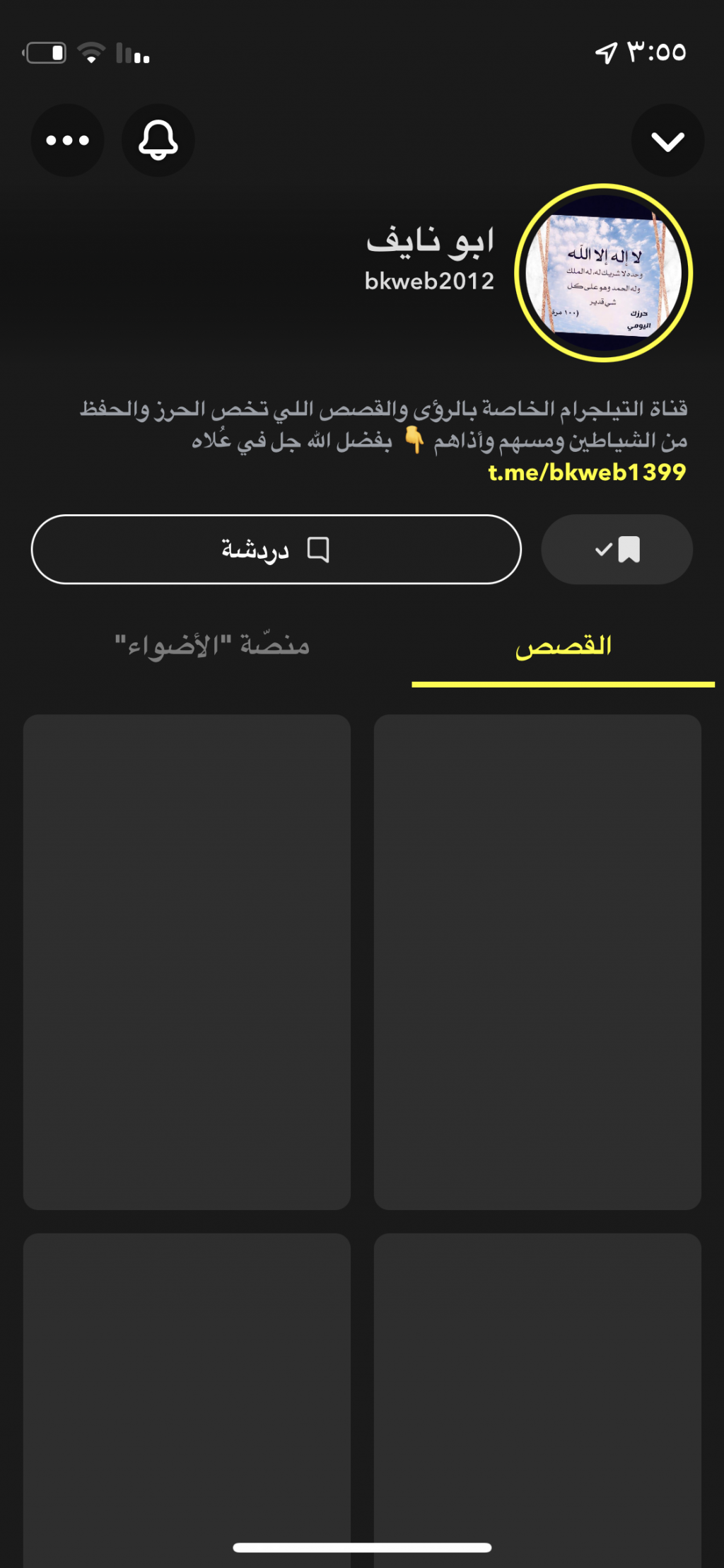Switch to the القصص tab
The image size is (724, 1568).
coord(563,646)
